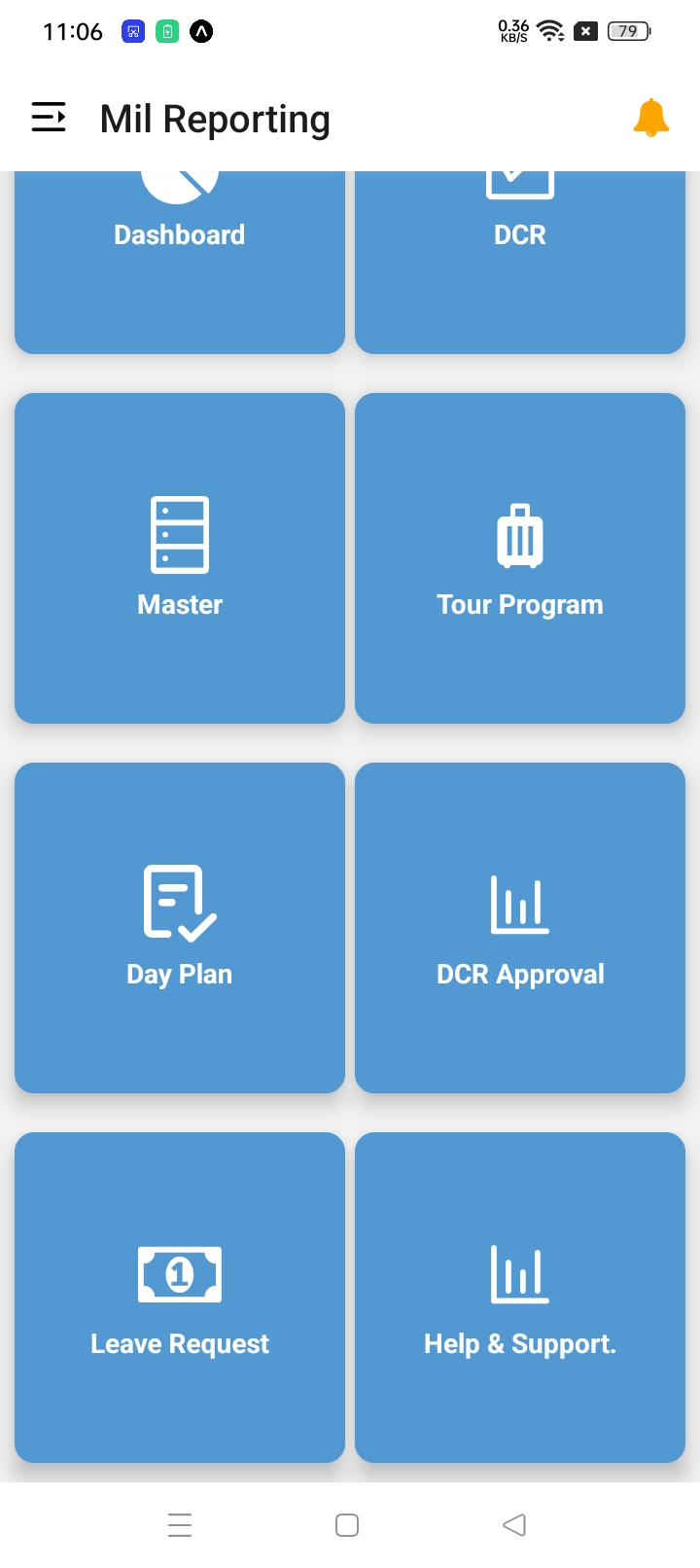Open the drawer menu button
This screenshot has height=1568, width=700.
click(x=49, y=118)
